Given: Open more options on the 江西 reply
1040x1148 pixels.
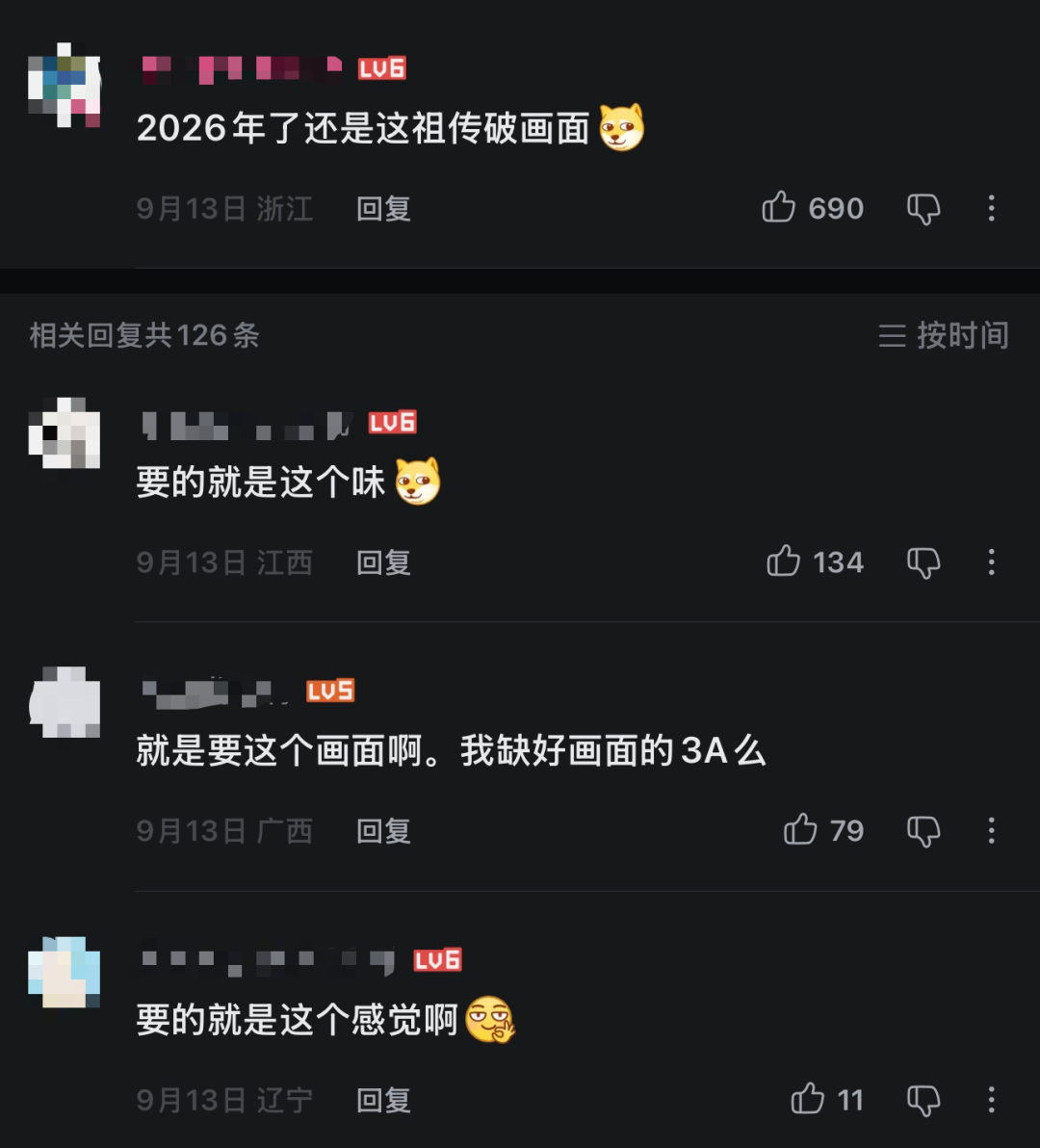Looking at the screenshot, I should [991, 562].
